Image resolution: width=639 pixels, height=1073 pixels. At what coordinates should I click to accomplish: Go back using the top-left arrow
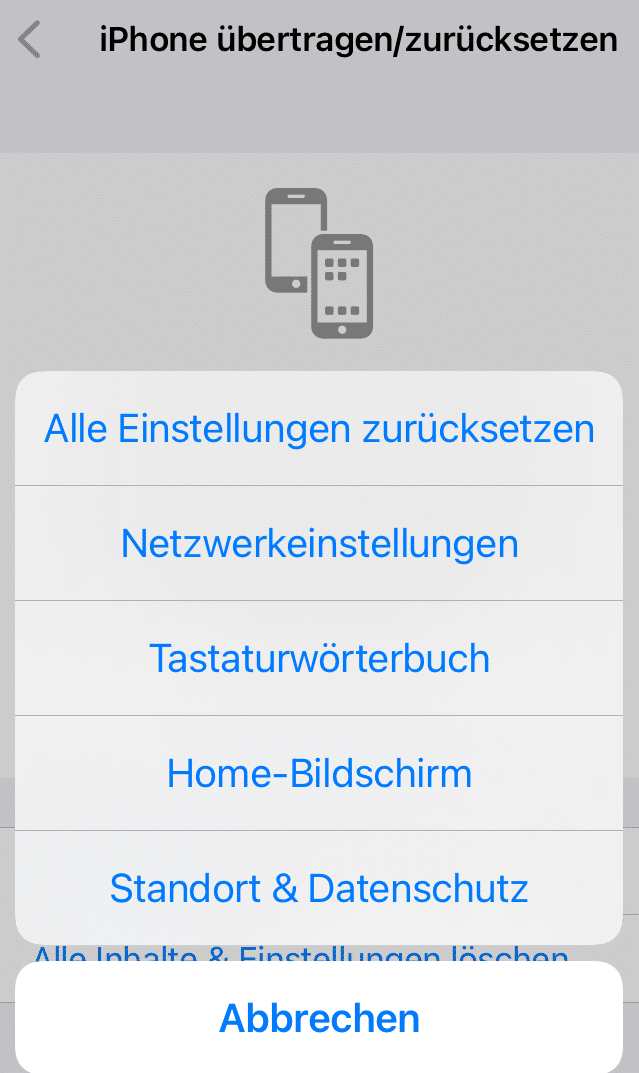31,41
